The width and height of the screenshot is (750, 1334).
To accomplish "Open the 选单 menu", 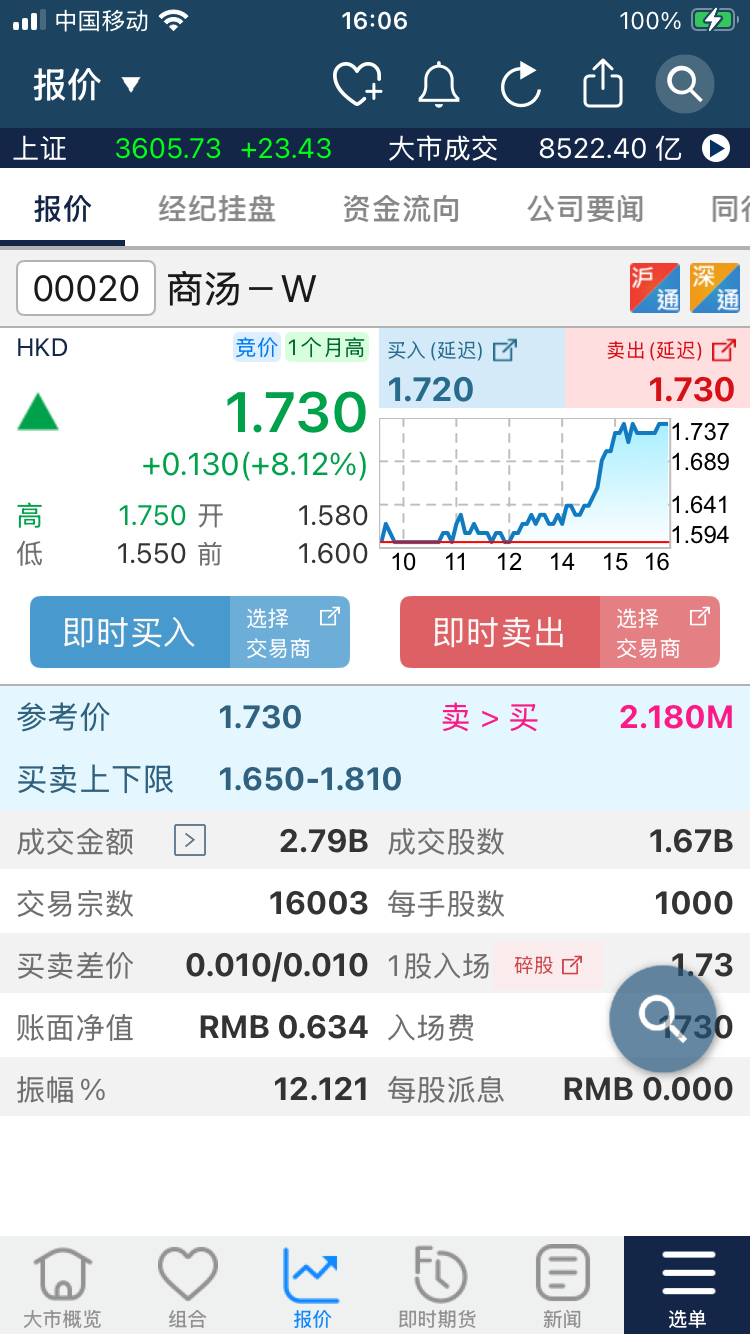I will 687,1286.
